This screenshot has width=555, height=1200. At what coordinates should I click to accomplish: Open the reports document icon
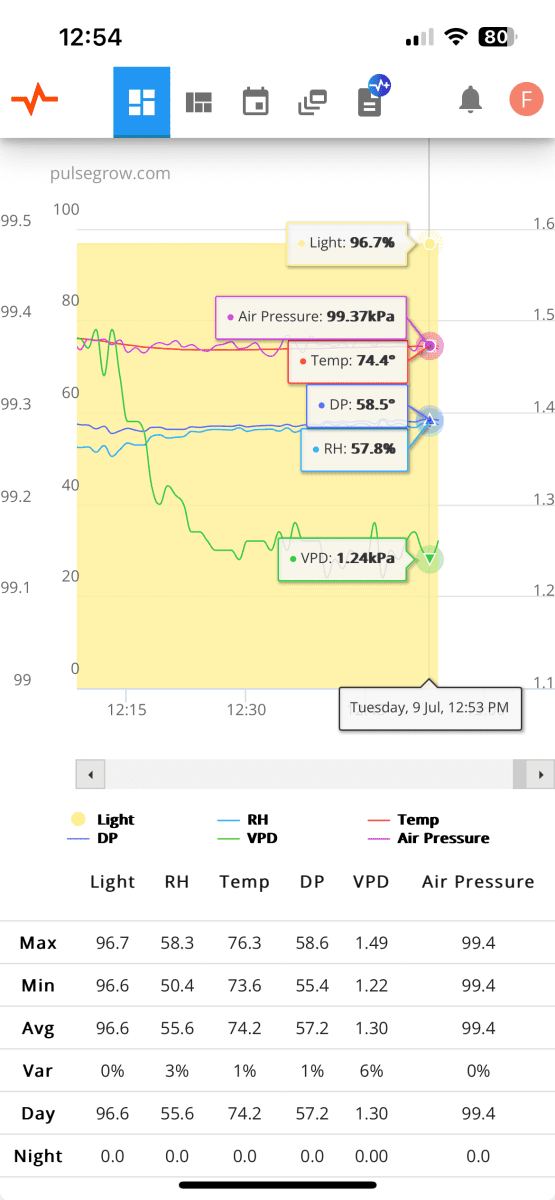pos(372,98)
